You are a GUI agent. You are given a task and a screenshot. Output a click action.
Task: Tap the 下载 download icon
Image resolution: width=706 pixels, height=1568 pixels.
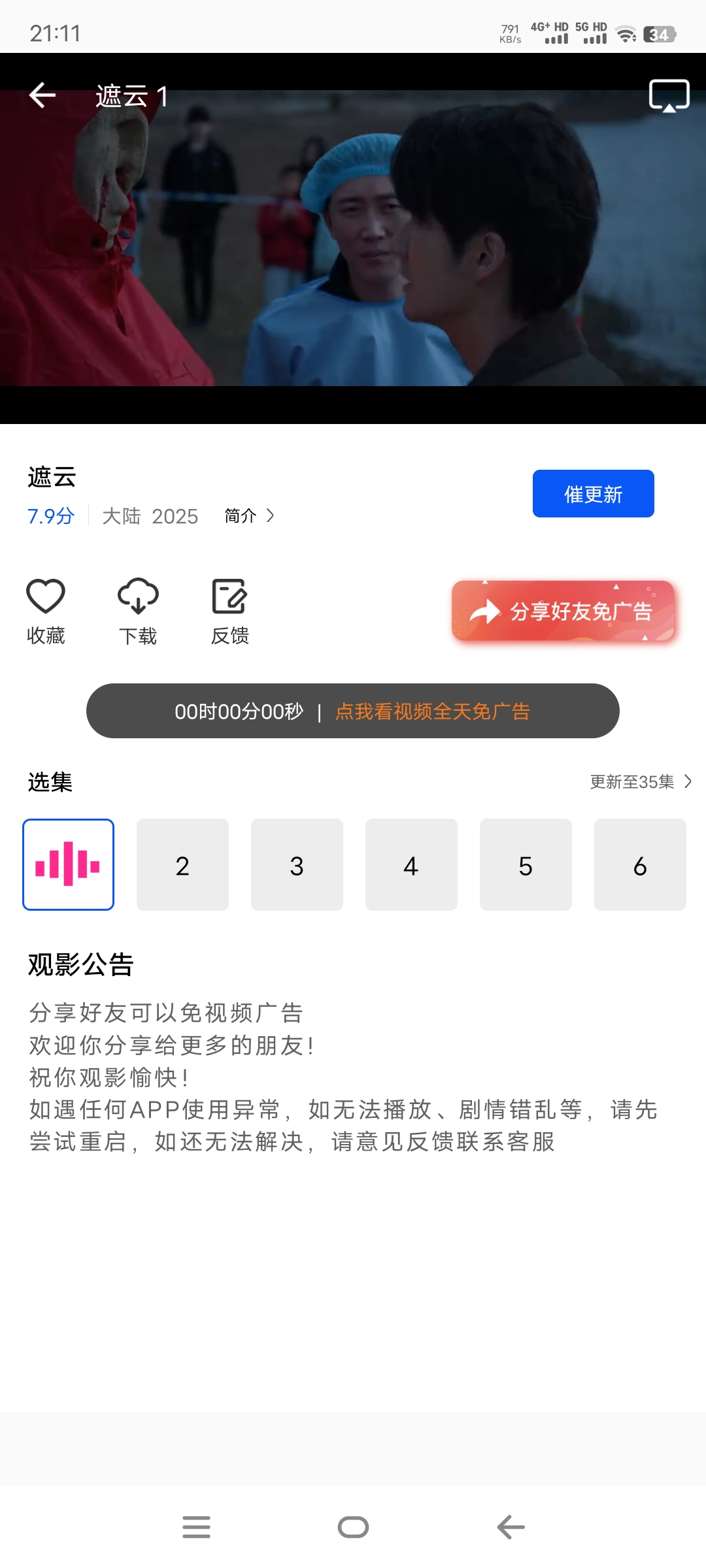click(138, 596)
